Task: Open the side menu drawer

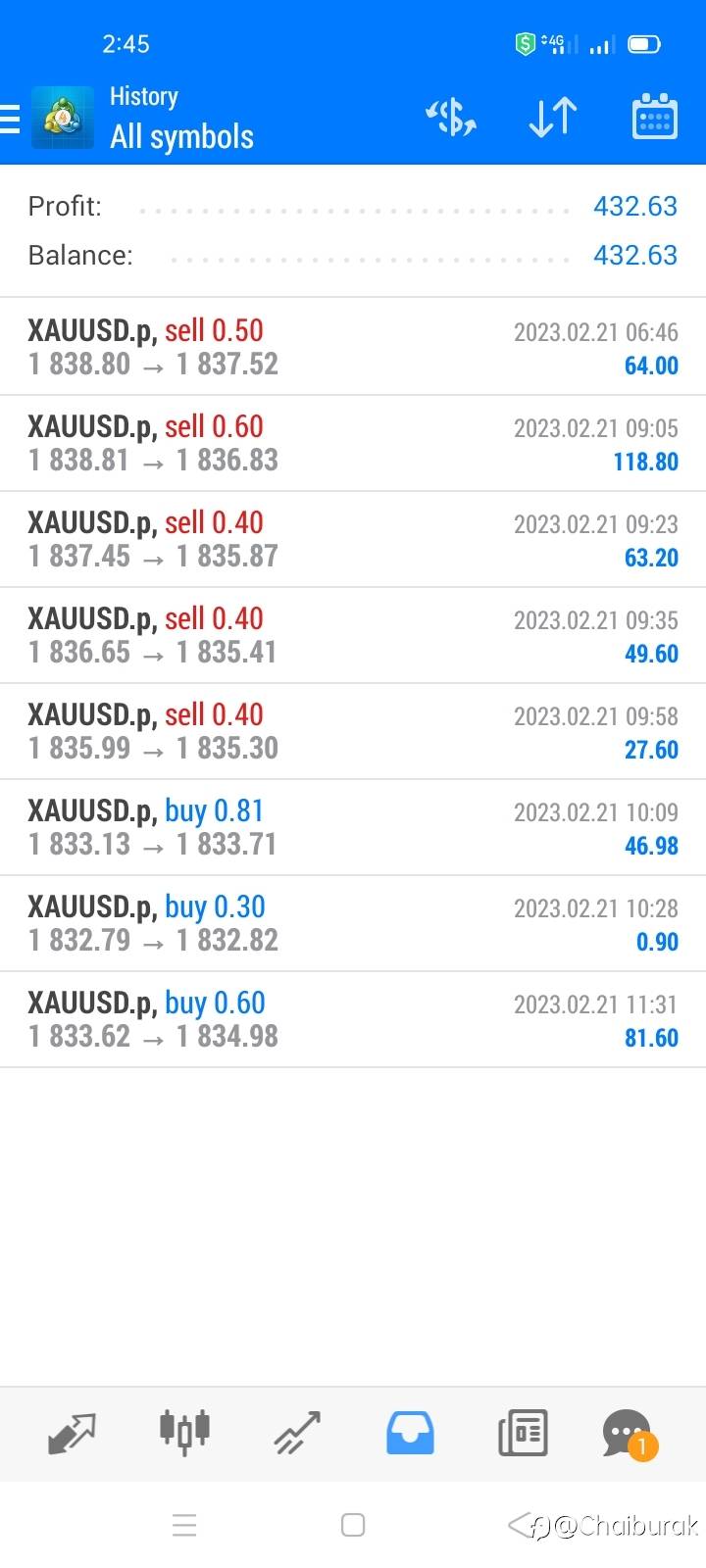Action: point(12,119)
